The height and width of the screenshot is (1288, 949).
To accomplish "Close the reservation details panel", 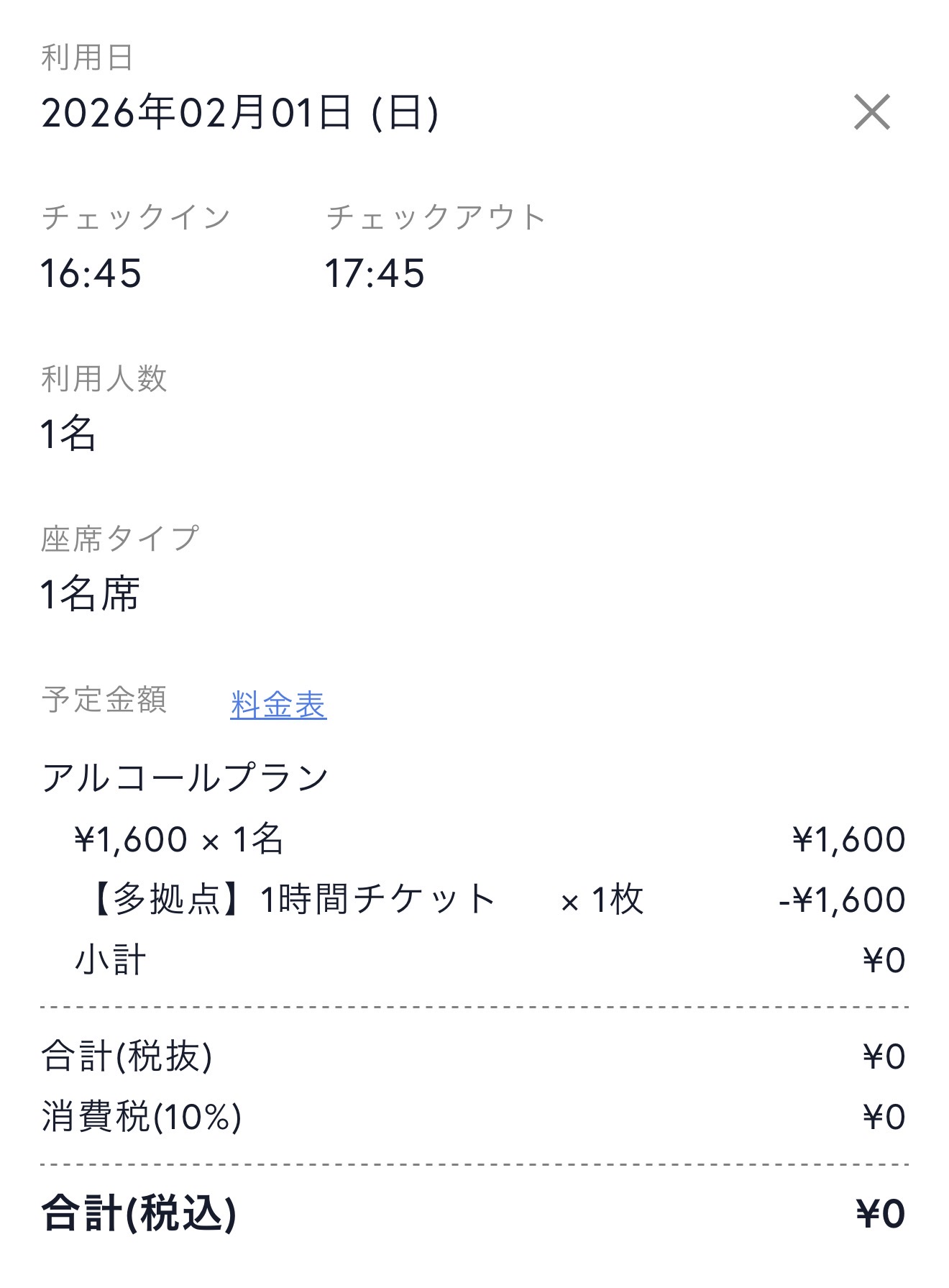I will [871, 112].
